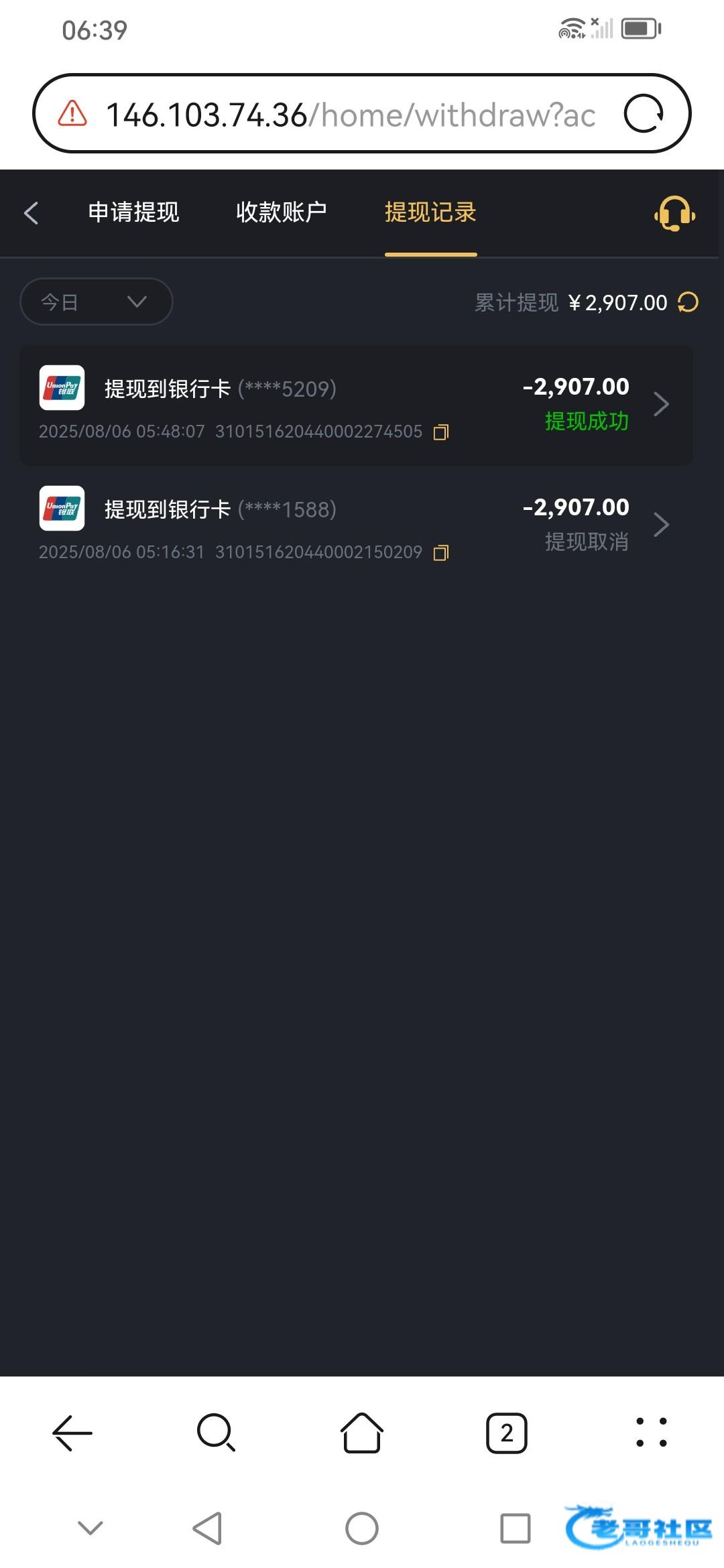
Task: Navigate back using the browser back arrow
Action: [72, 1433]
